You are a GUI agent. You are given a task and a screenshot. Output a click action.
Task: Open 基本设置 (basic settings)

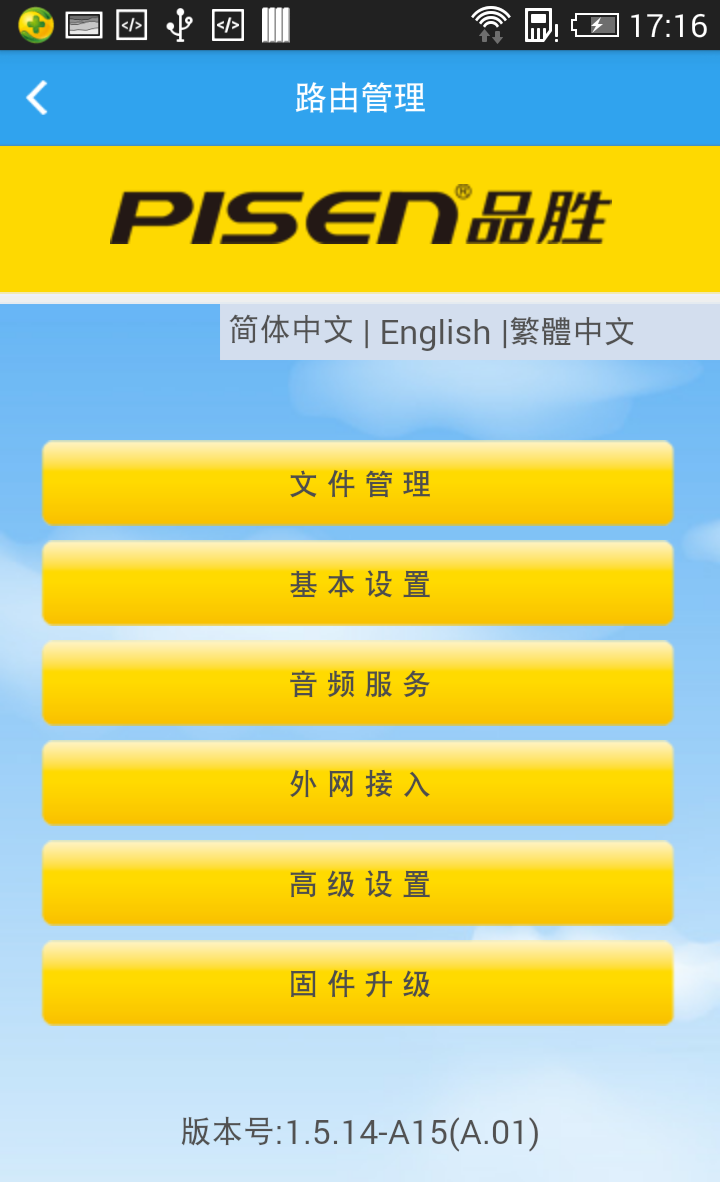[x=358, y=583]
